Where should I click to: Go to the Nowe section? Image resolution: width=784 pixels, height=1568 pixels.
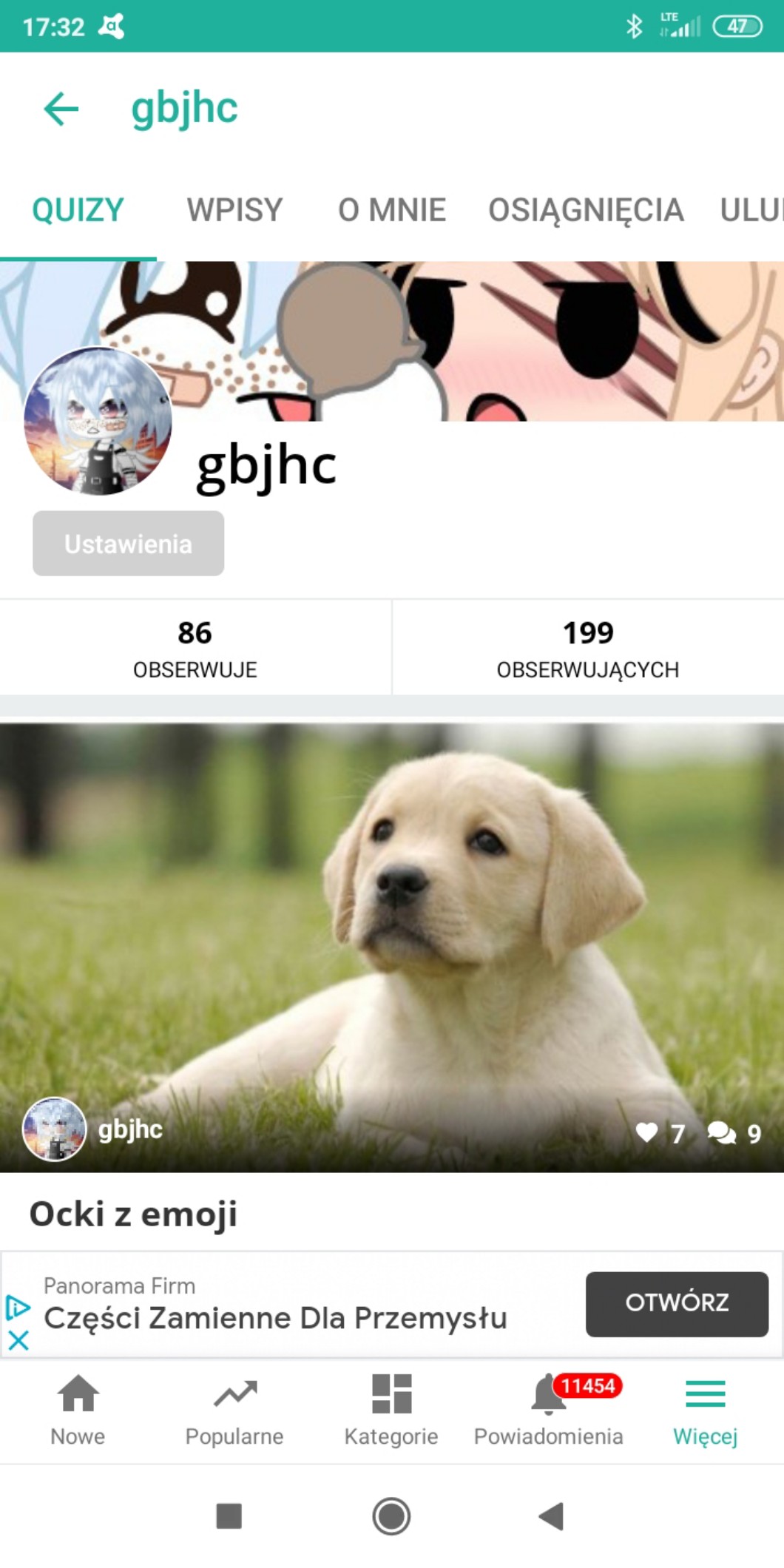coord(78,1410)
